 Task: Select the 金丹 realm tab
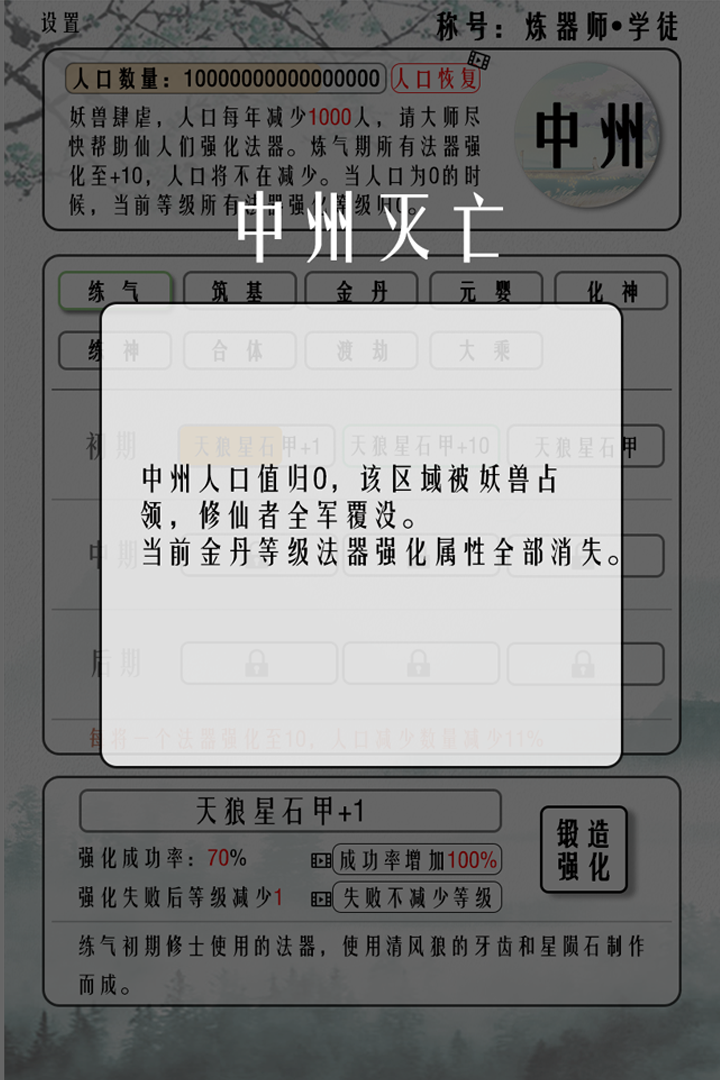click(x=361, y=291)
